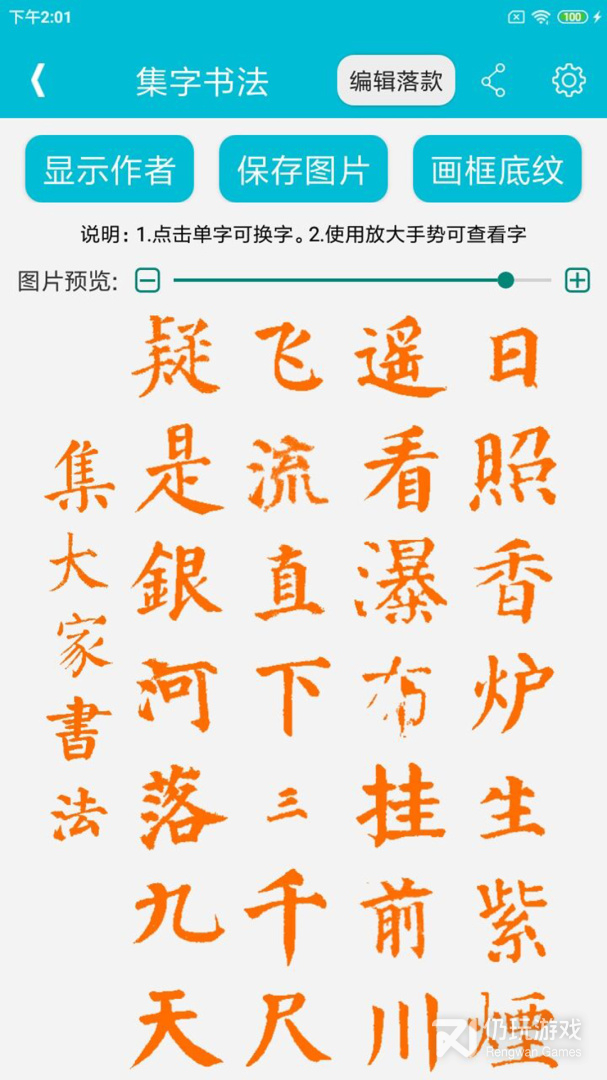Save the image with 保存图片

coord(303,169)
